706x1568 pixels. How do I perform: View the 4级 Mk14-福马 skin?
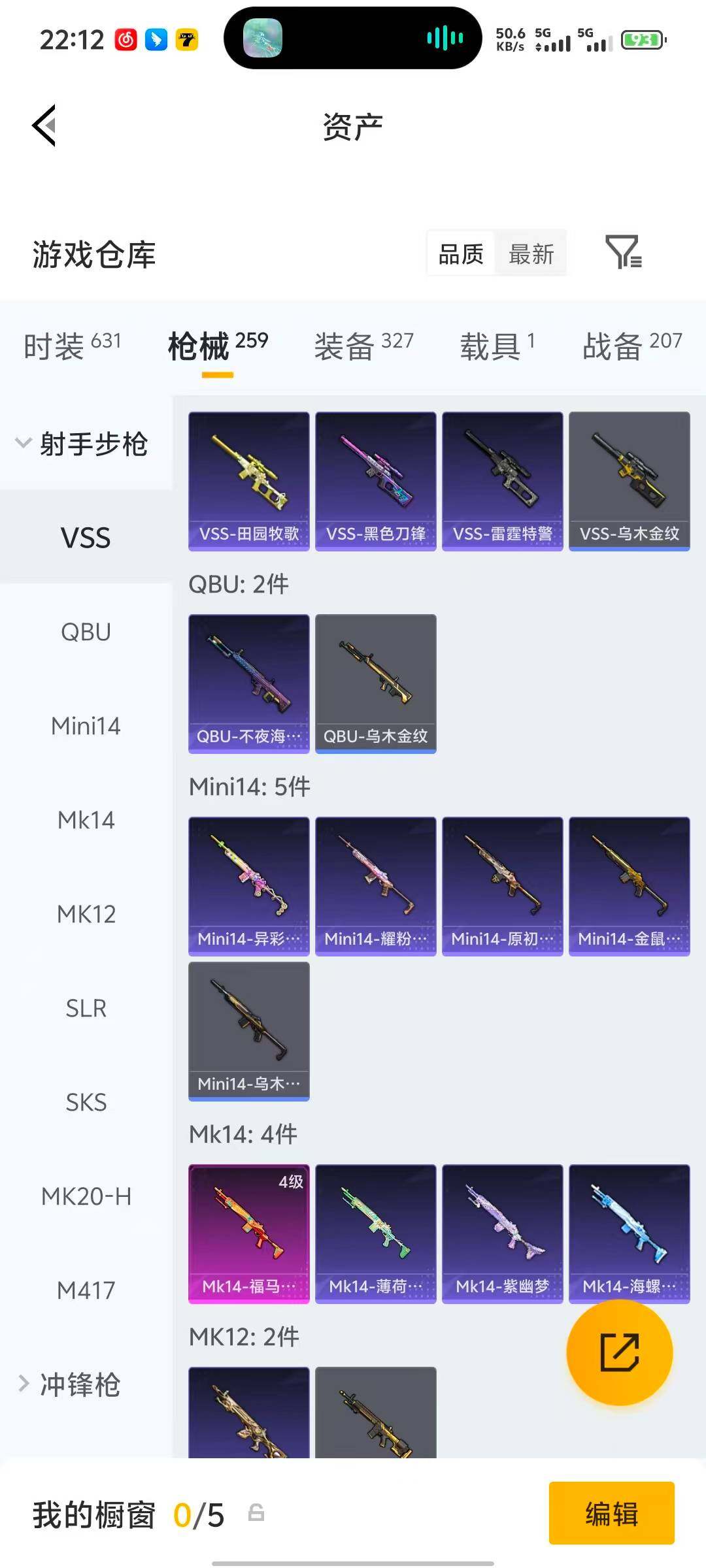[x=249, y=1233]
